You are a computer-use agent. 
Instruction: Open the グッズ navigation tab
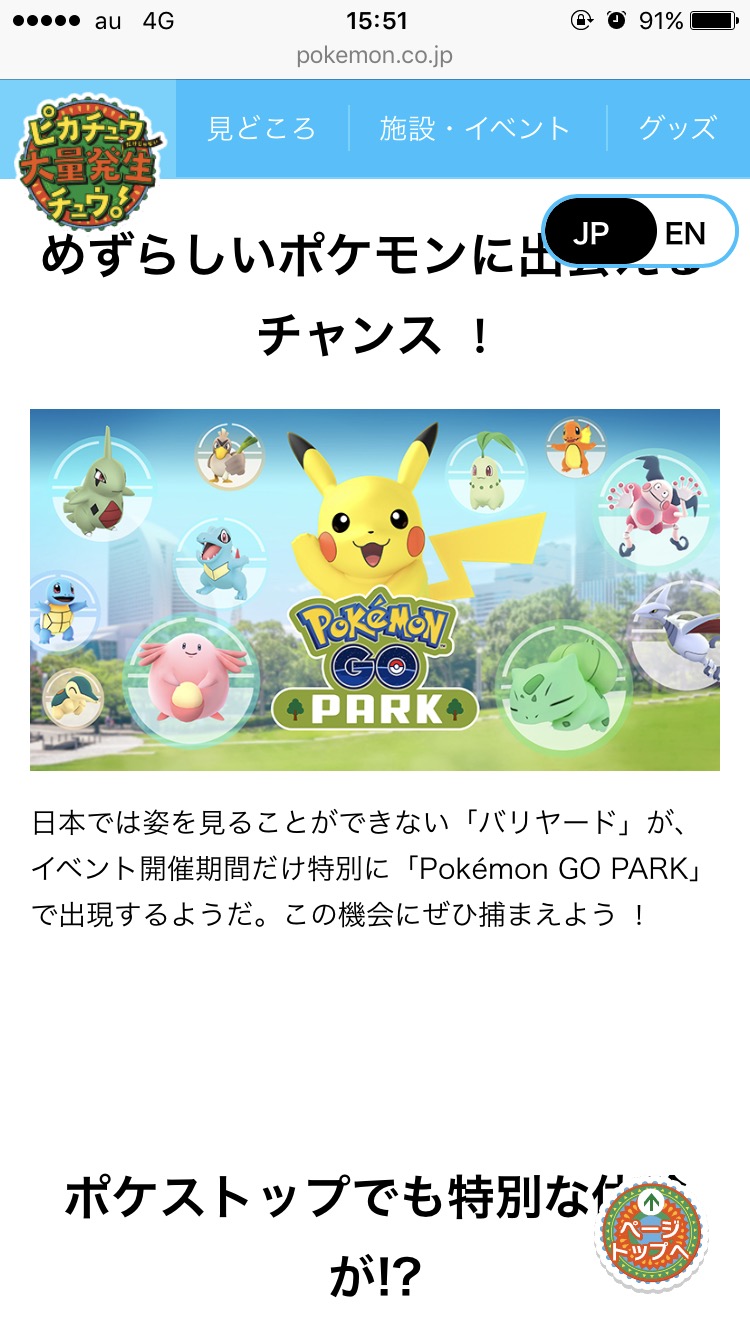coord(678,129)
